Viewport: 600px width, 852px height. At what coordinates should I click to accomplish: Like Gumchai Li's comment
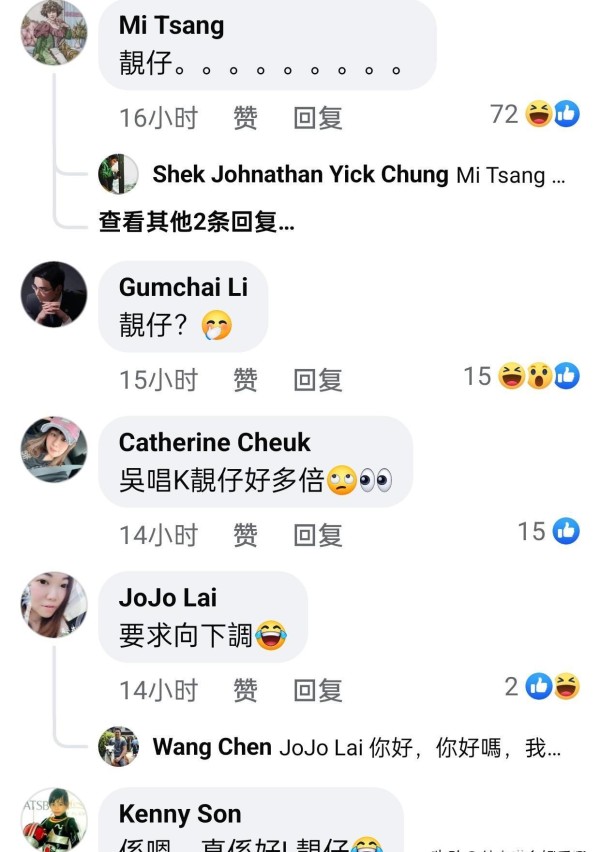click(245, 380)
